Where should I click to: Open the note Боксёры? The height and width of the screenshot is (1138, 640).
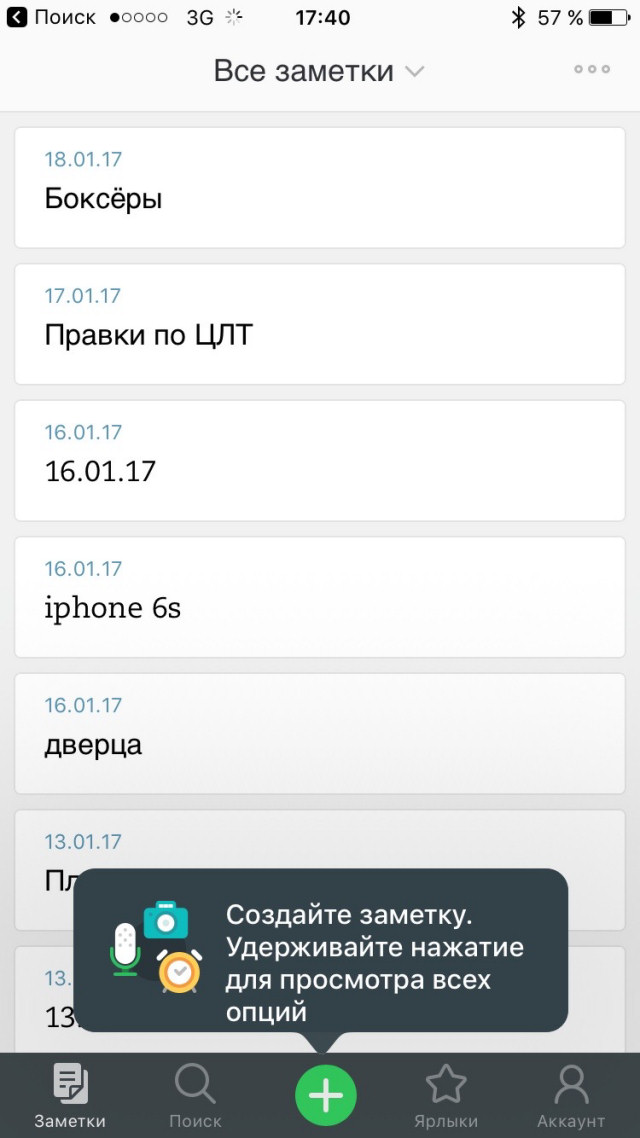(319, 187)
